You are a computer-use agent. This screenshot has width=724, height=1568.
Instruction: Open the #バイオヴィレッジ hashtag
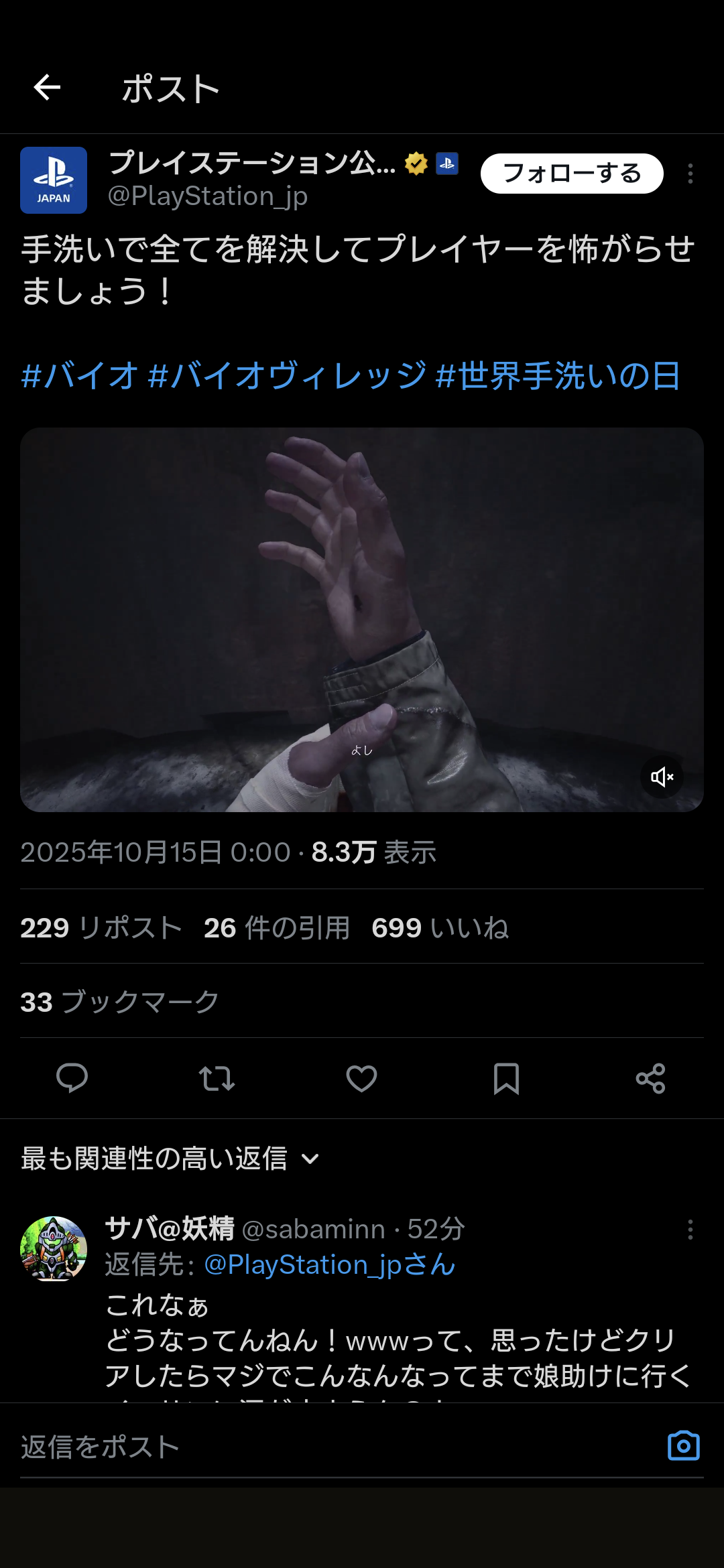pyautogui.click(x=287, y=375)
